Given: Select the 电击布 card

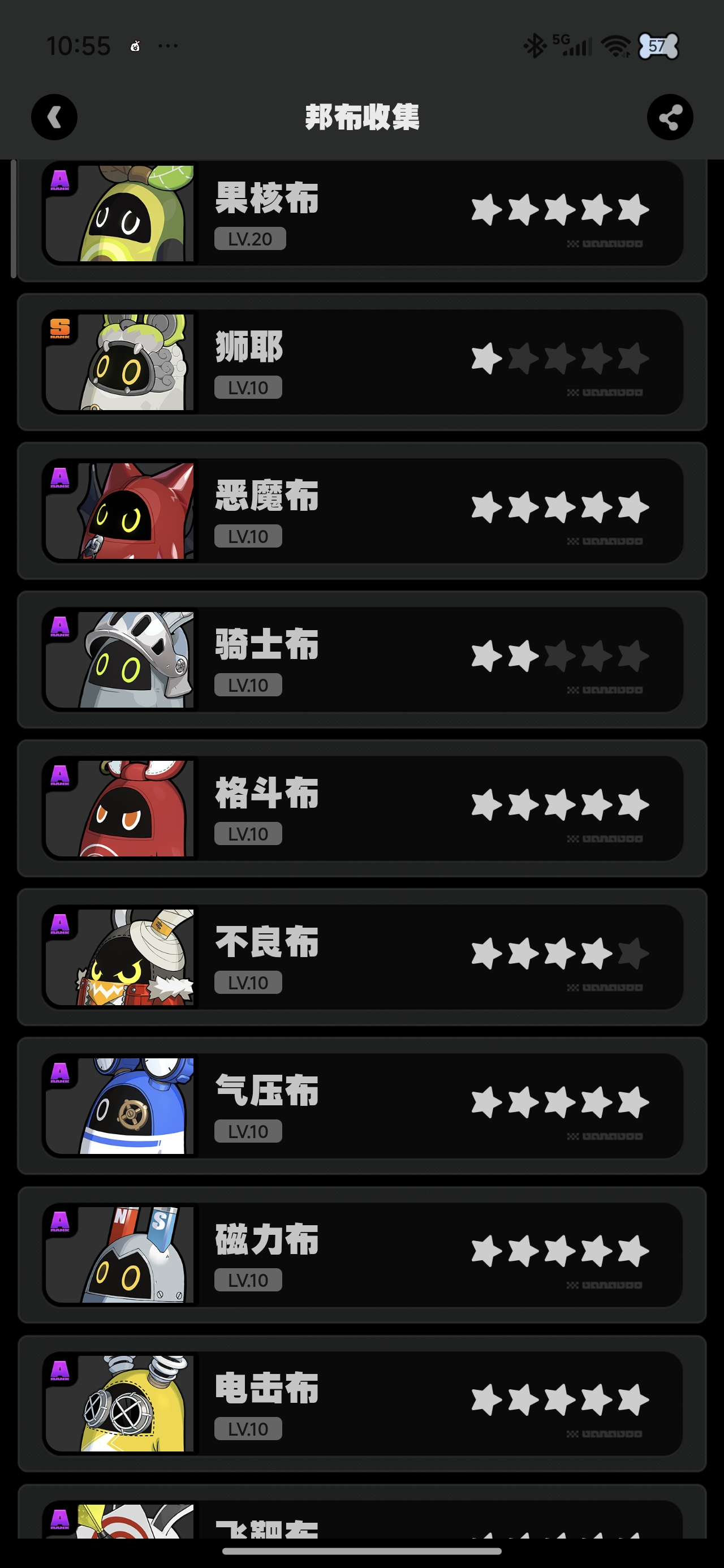Looking at the screenshot, I should click(x=361, y=1402).
